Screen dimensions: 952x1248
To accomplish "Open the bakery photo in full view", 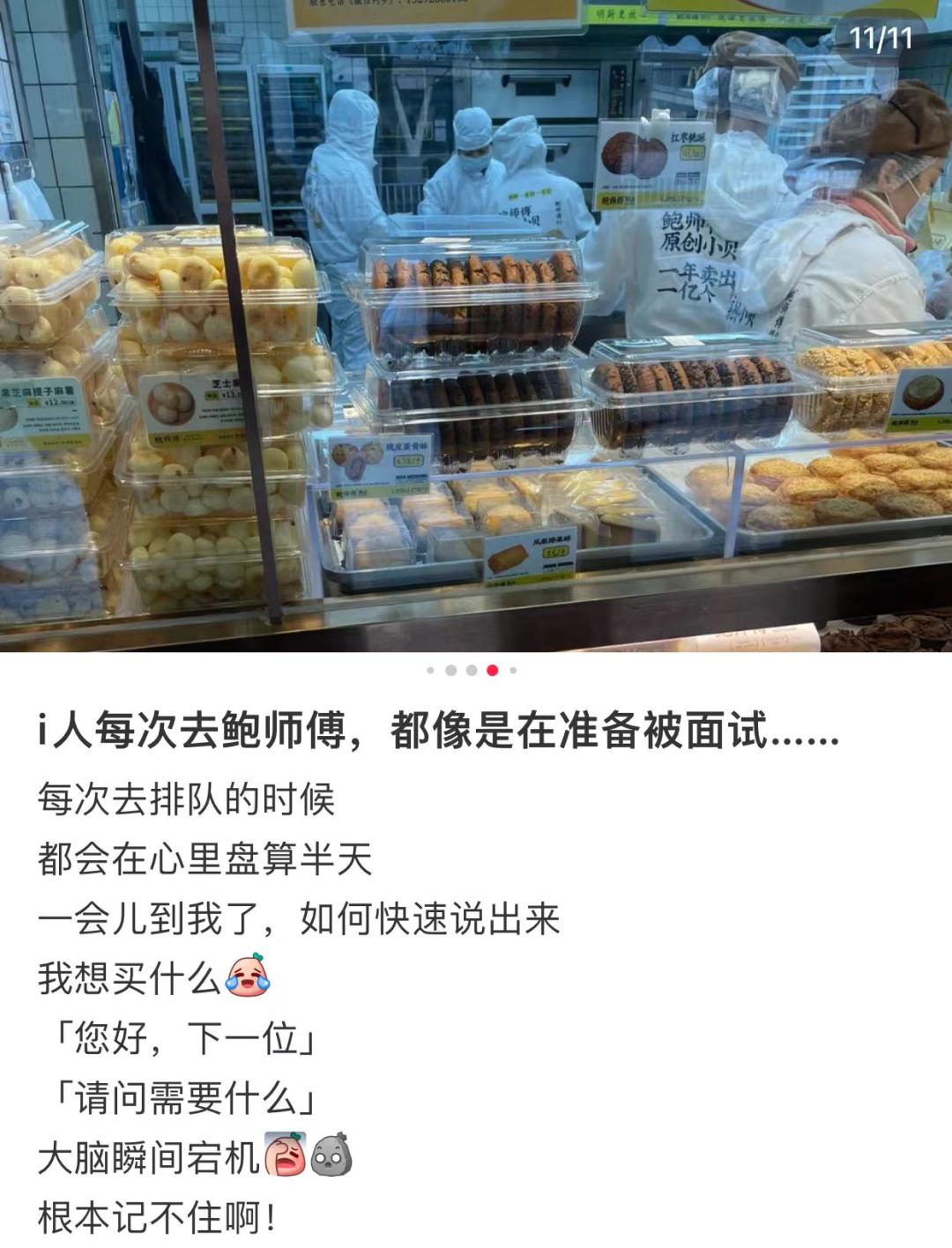I will 476,326.
